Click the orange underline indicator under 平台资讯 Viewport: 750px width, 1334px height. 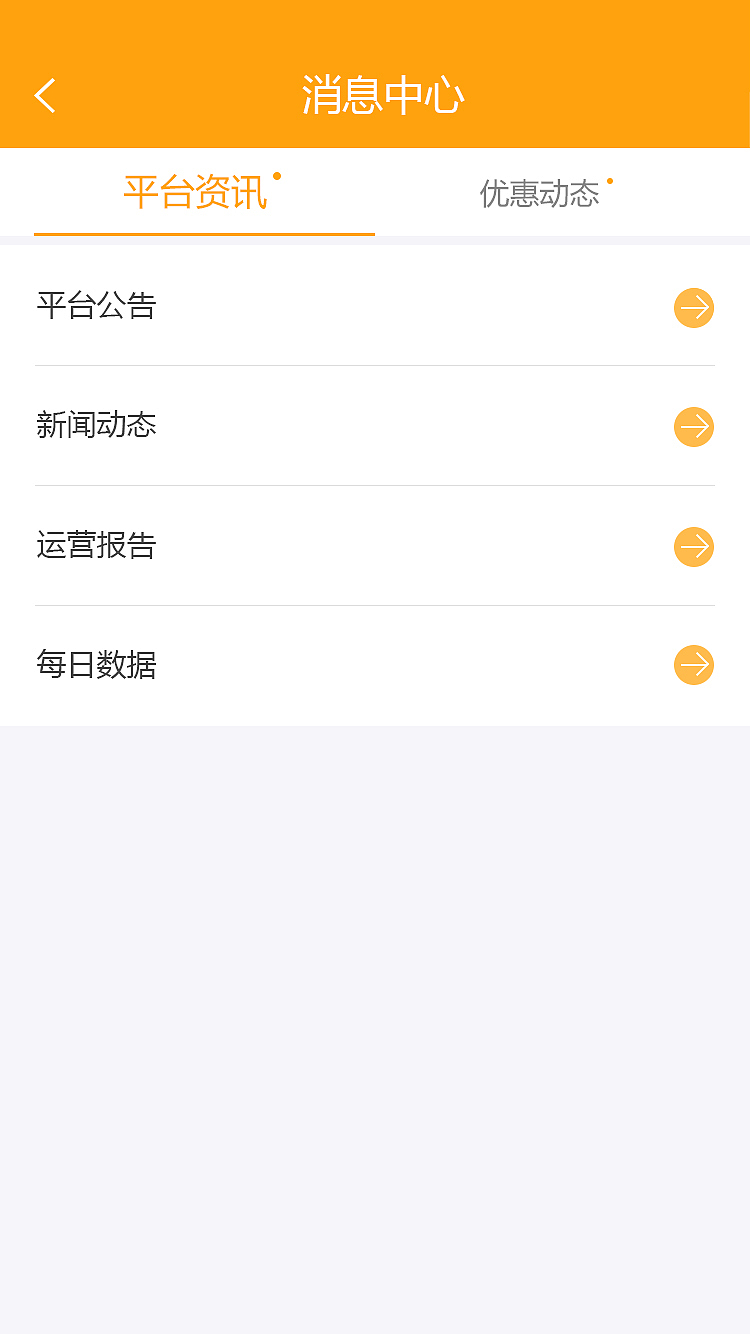click(x=204, y=232)
